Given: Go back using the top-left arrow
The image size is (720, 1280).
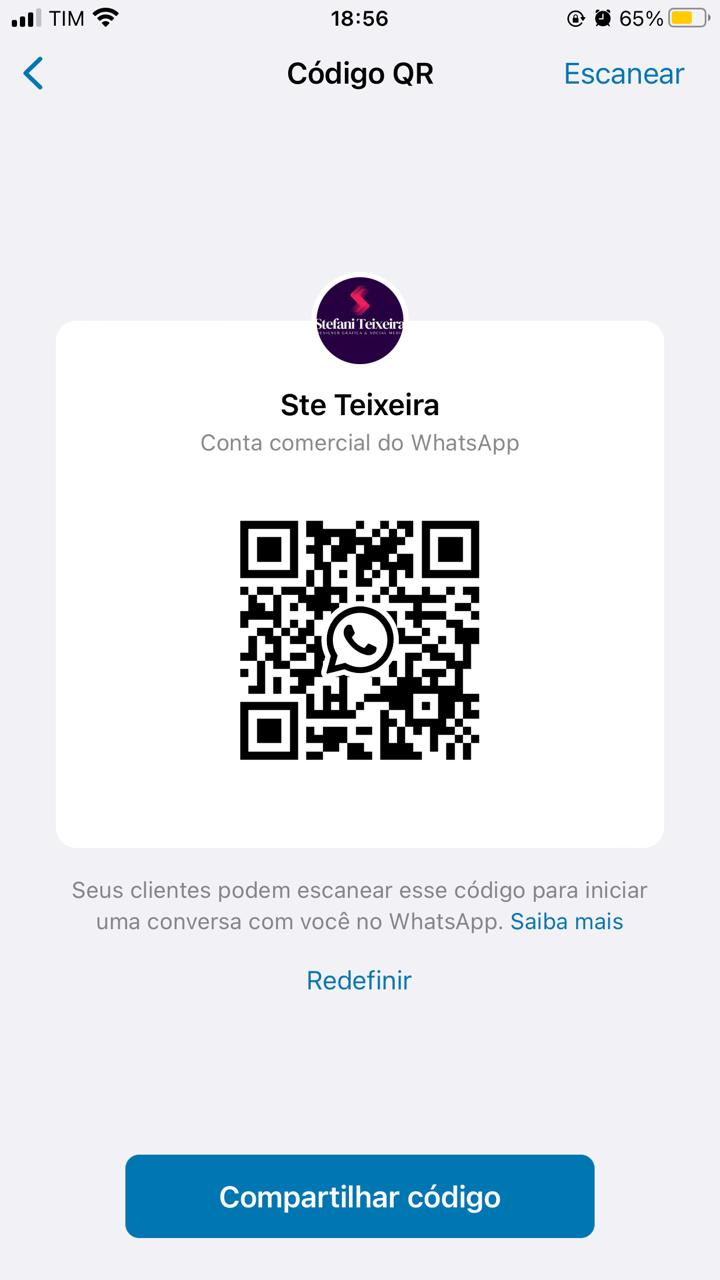Looking at the screenshot, I should 33,73.
